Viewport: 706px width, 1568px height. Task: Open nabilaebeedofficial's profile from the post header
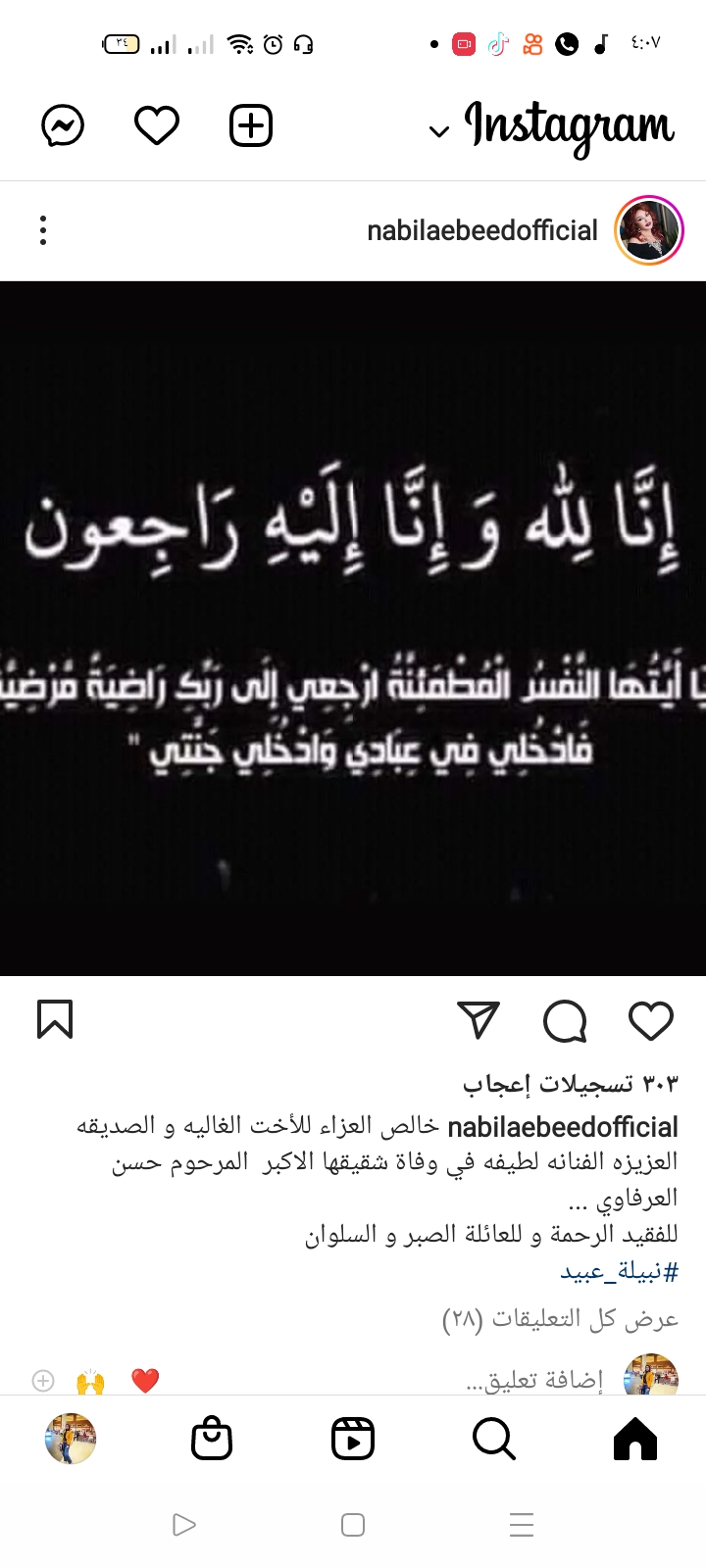481,231
